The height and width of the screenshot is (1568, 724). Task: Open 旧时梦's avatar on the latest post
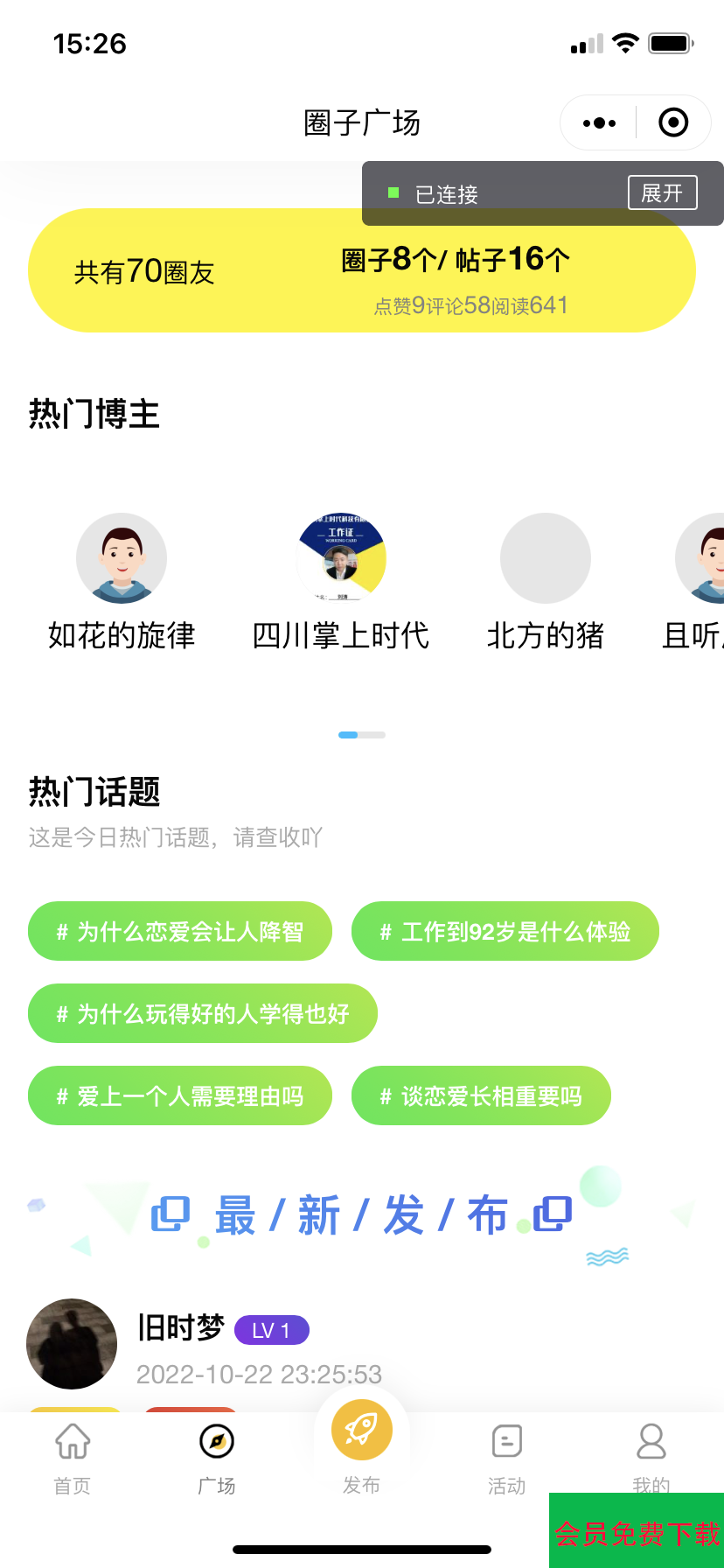(72, 1343)
